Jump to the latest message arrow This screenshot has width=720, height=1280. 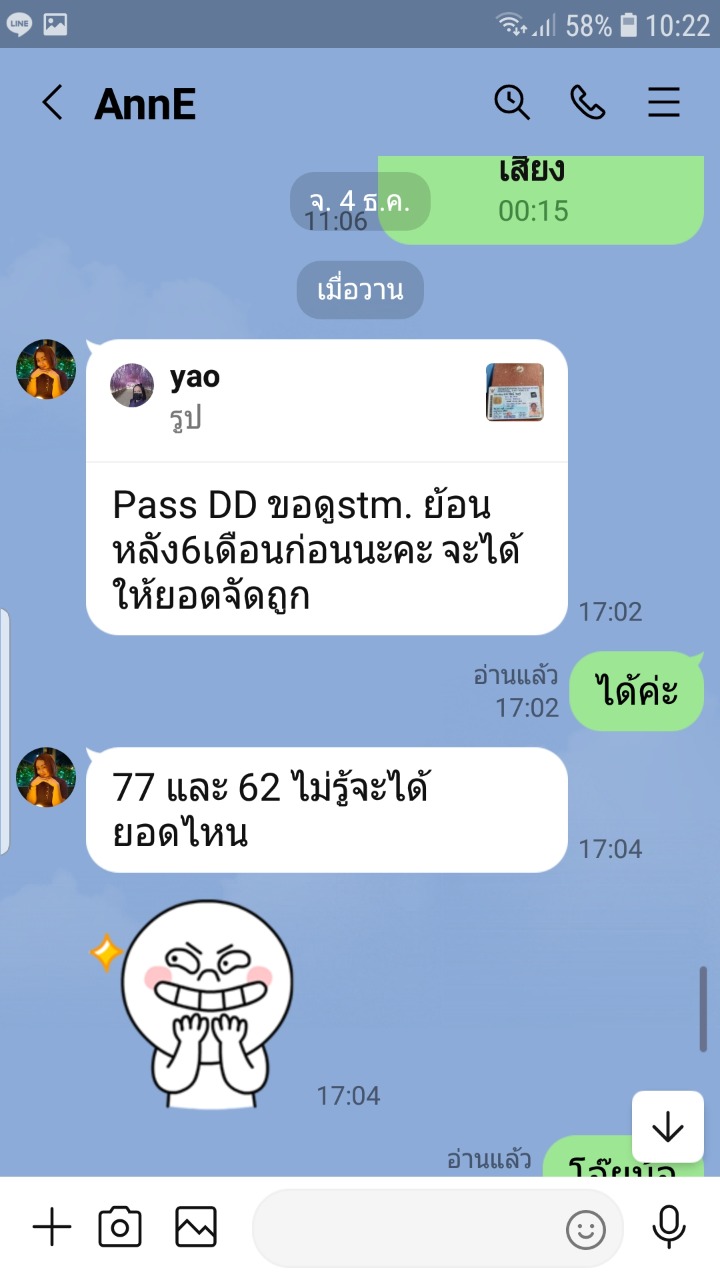667,1127
